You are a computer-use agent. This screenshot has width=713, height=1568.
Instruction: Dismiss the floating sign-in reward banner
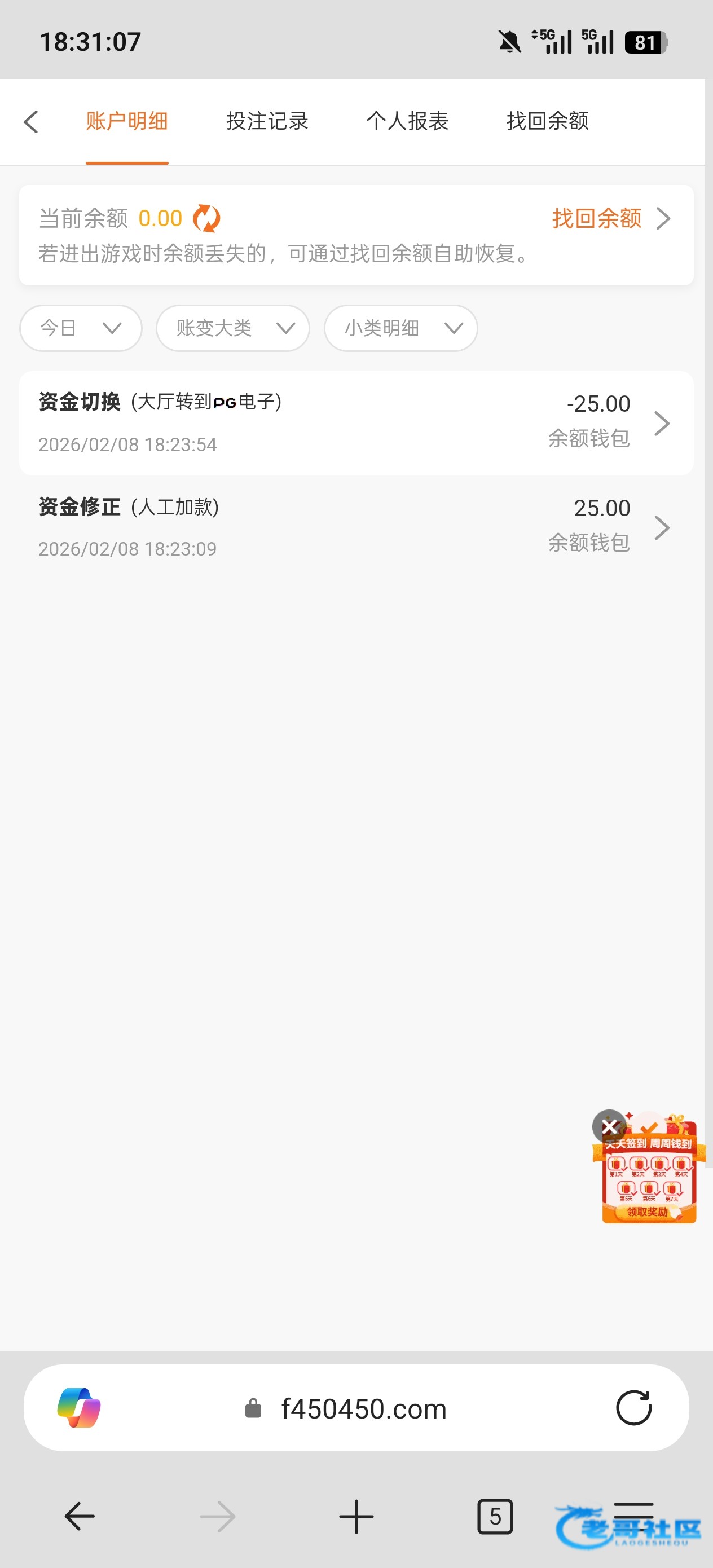pos(609,1126)
